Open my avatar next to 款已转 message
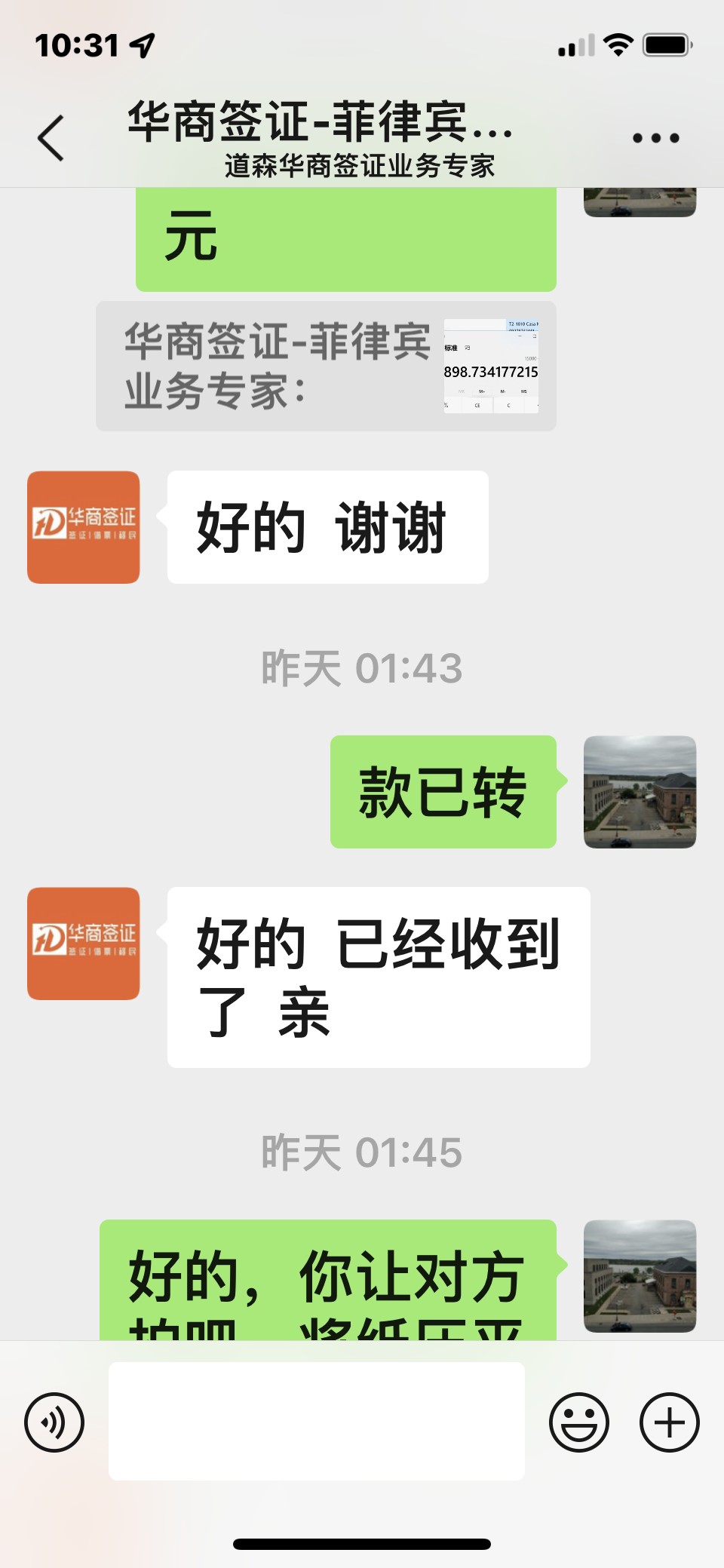 coord(640,792)
